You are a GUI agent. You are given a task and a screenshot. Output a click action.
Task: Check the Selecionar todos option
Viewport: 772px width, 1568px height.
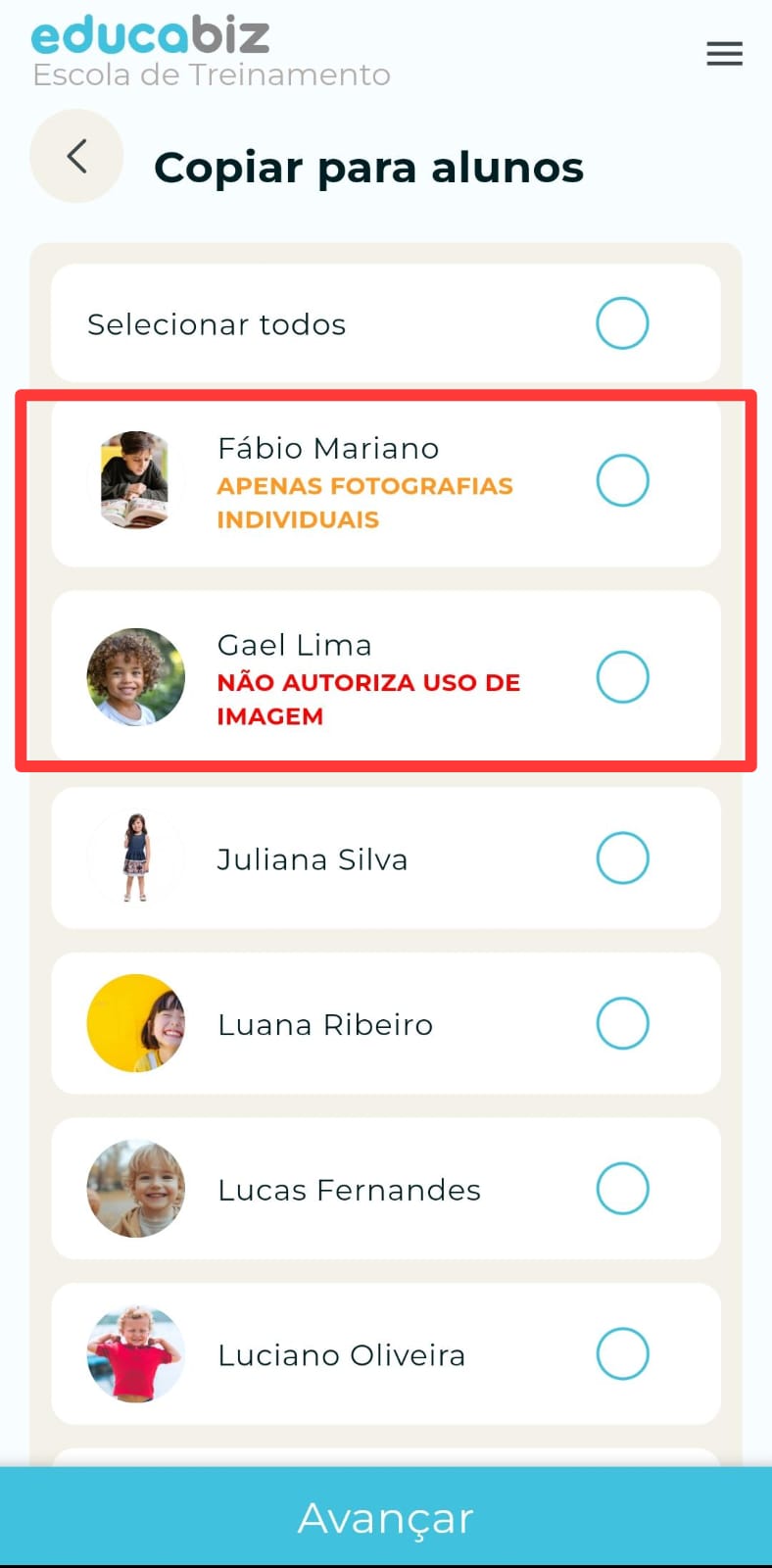pos(622,323)
